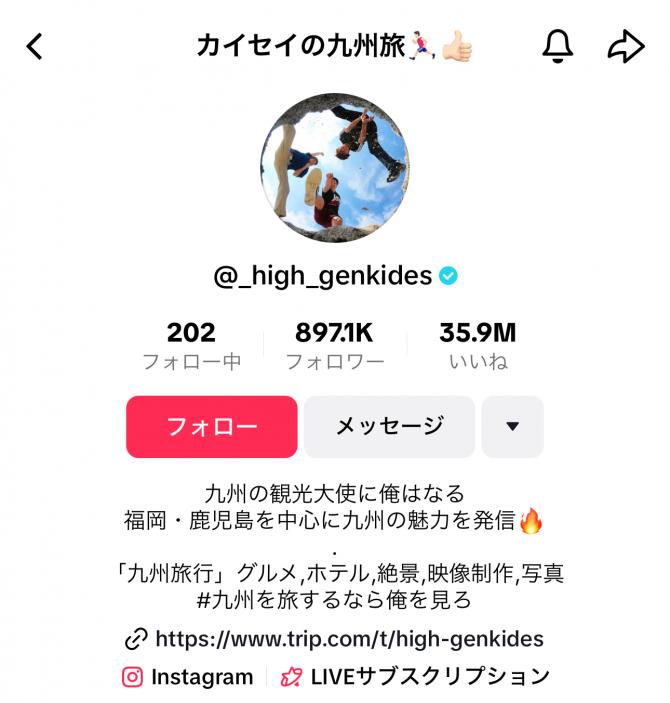
Task: Share this profile
Action: click(626, 46)
